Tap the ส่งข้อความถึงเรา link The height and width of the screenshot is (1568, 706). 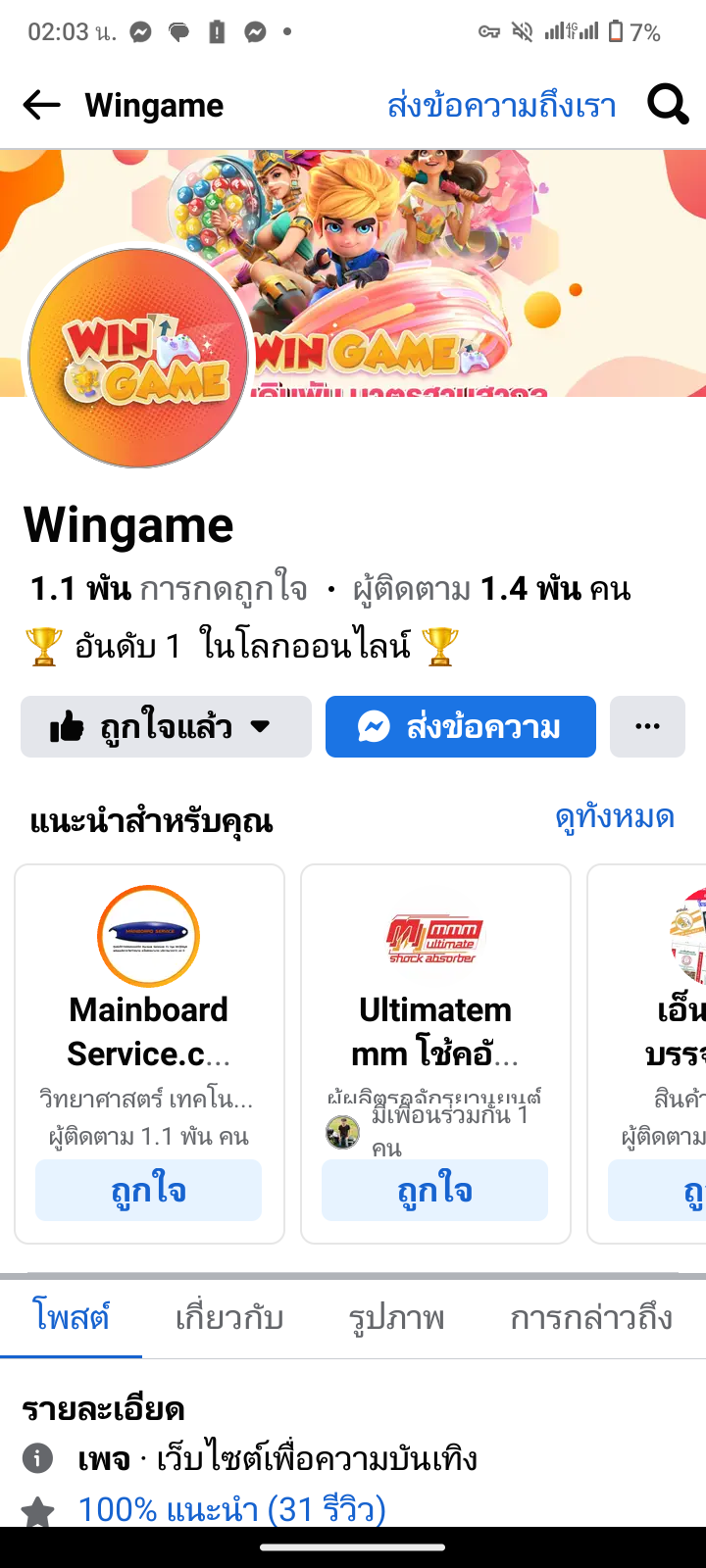(x=502, y=105)
